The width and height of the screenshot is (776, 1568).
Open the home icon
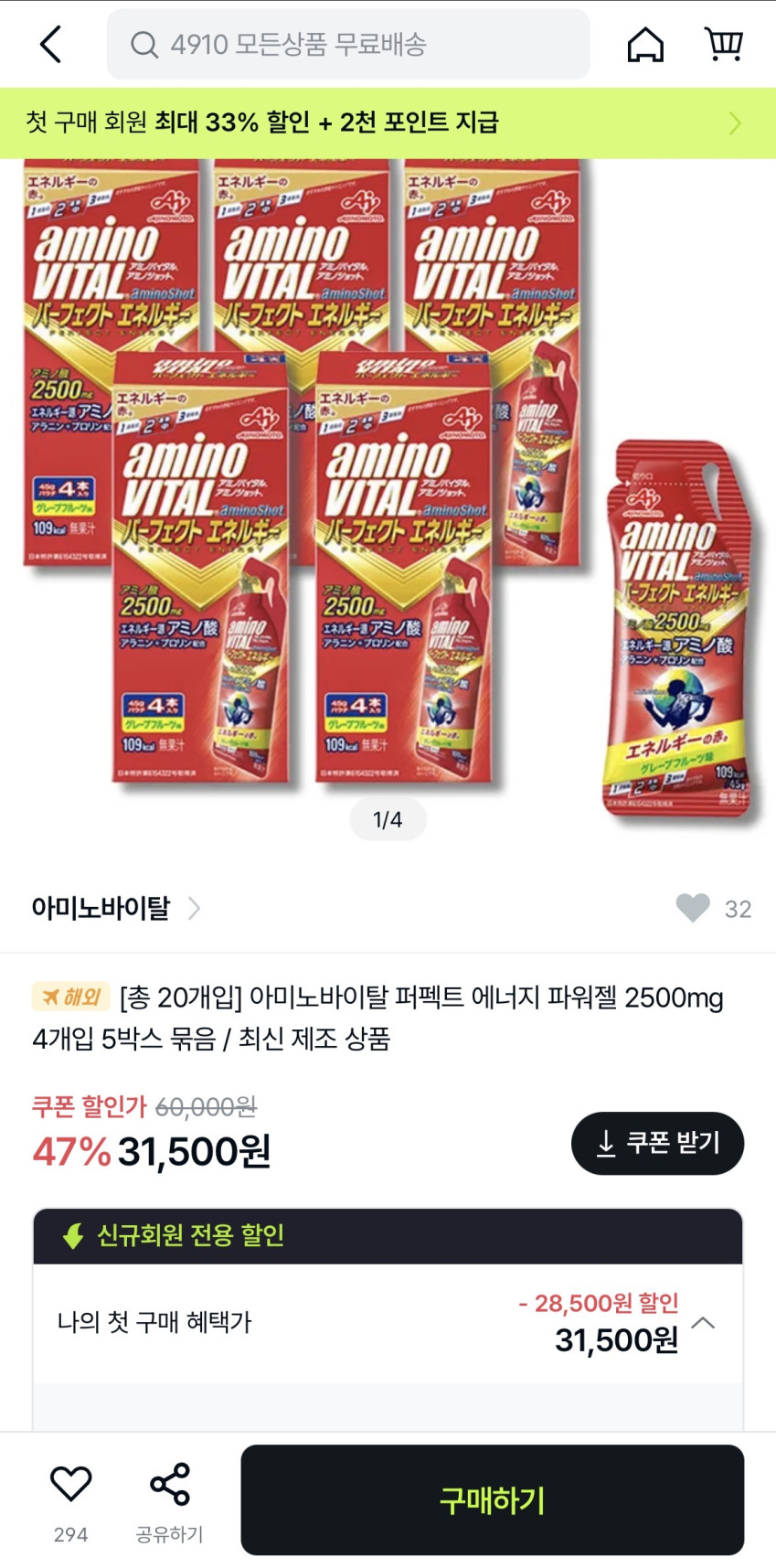(645, 44)
